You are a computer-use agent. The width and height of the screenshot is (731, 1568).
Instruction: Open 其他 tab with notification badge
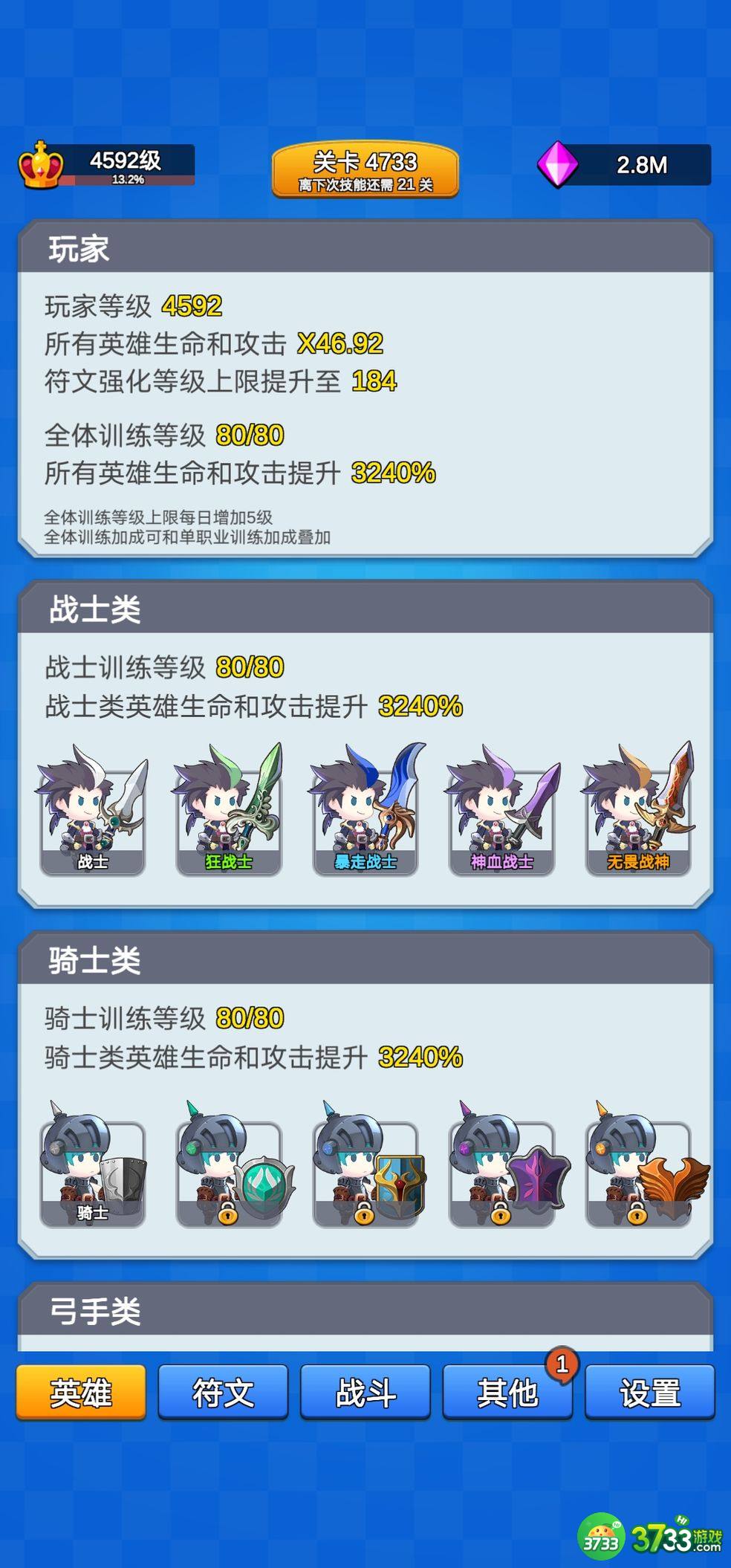(507, 1392)
